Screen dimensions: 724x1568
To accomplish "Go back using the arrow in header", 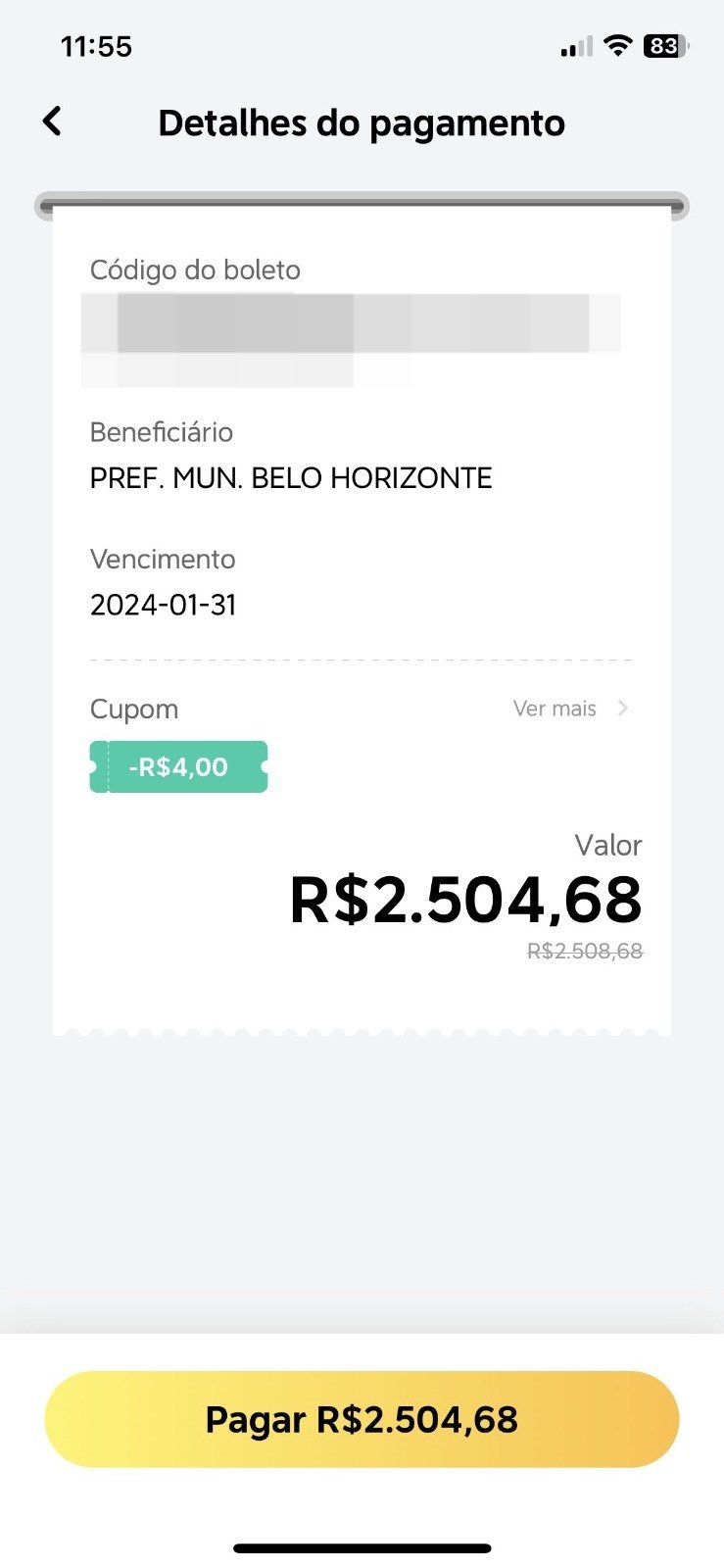I will coord(52,122).
